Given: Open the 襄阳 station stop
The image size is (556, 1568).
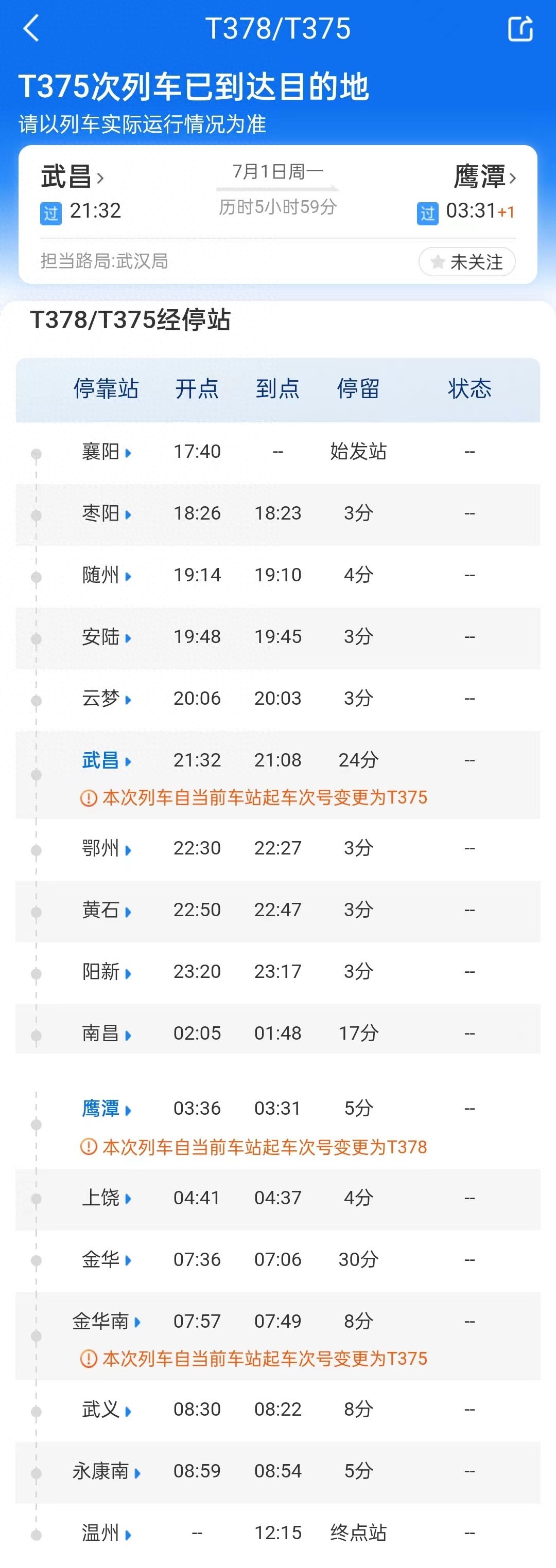Looking at the screenshot, I should [107, 452].
